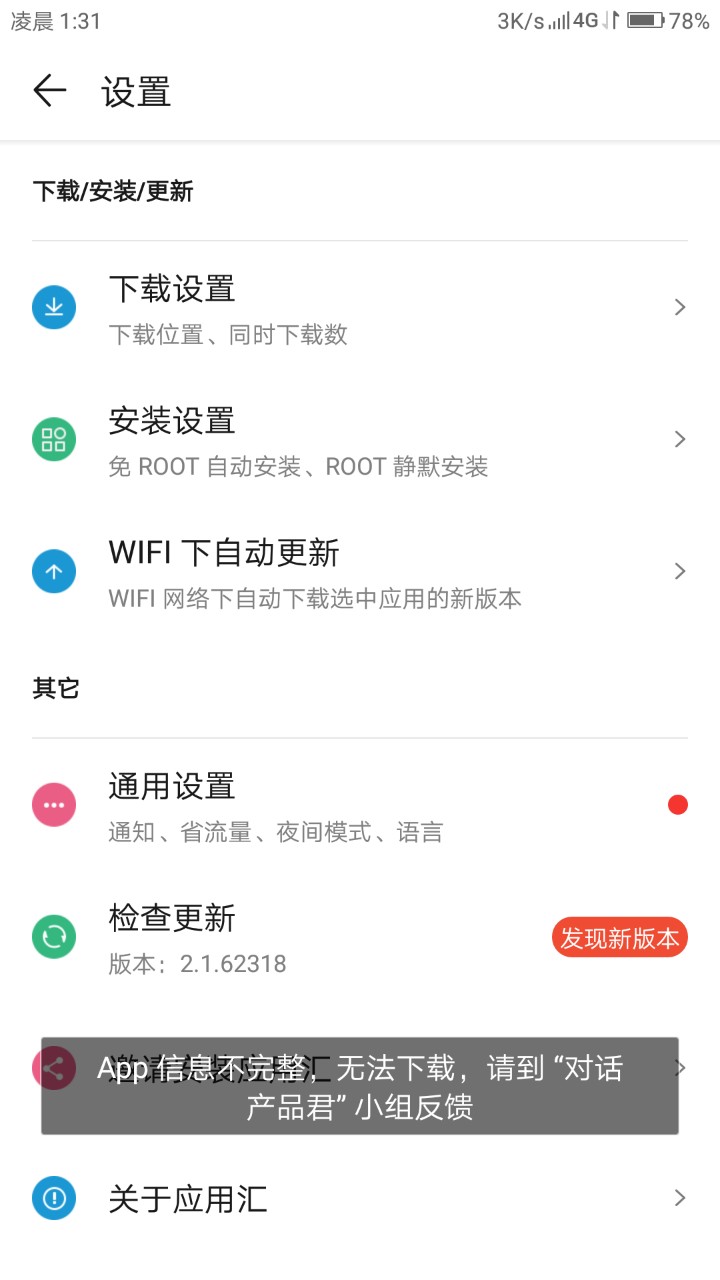Go back from the 设置 page
The width and height of the screenshot is (720, 1280).
[49, 91]
